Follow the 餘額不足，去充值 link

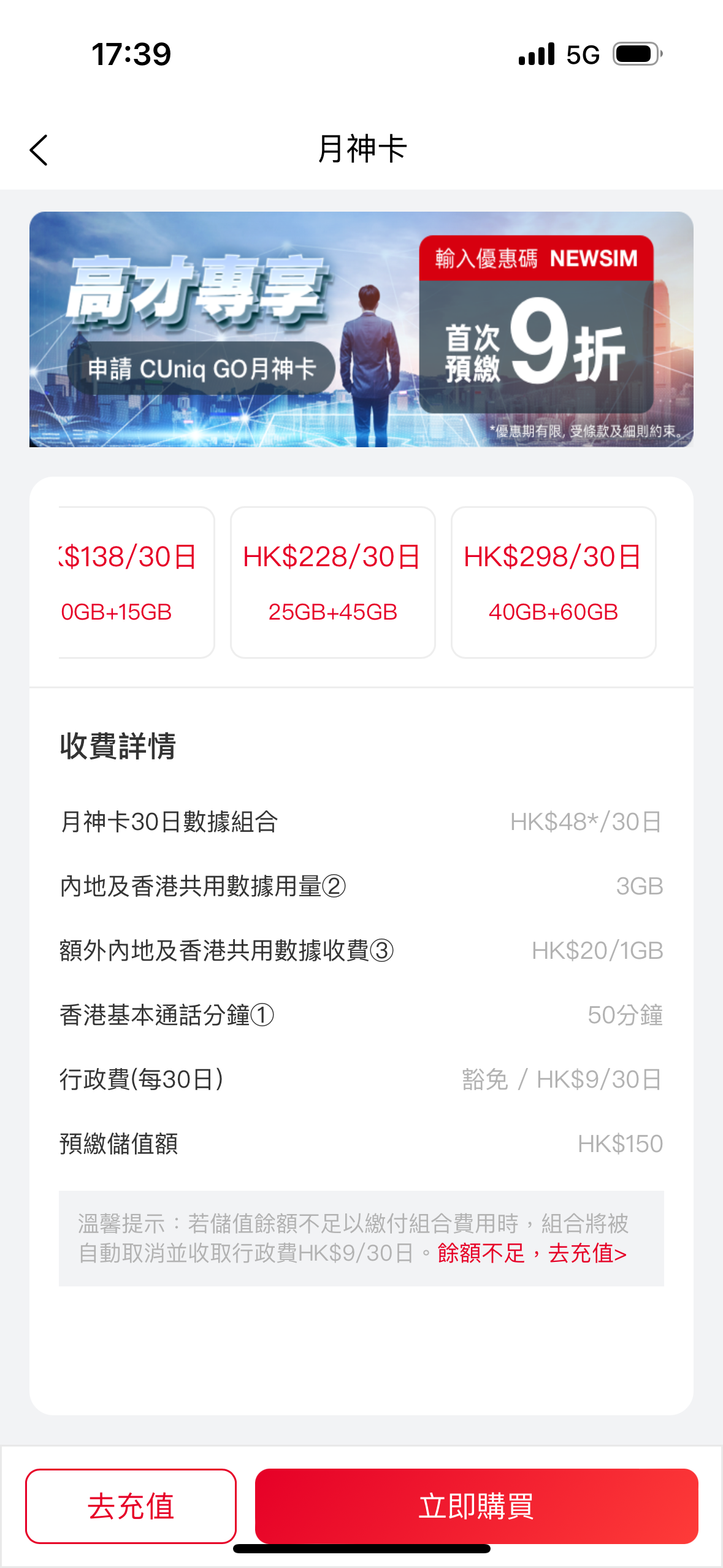click(x=532, y=1253)
